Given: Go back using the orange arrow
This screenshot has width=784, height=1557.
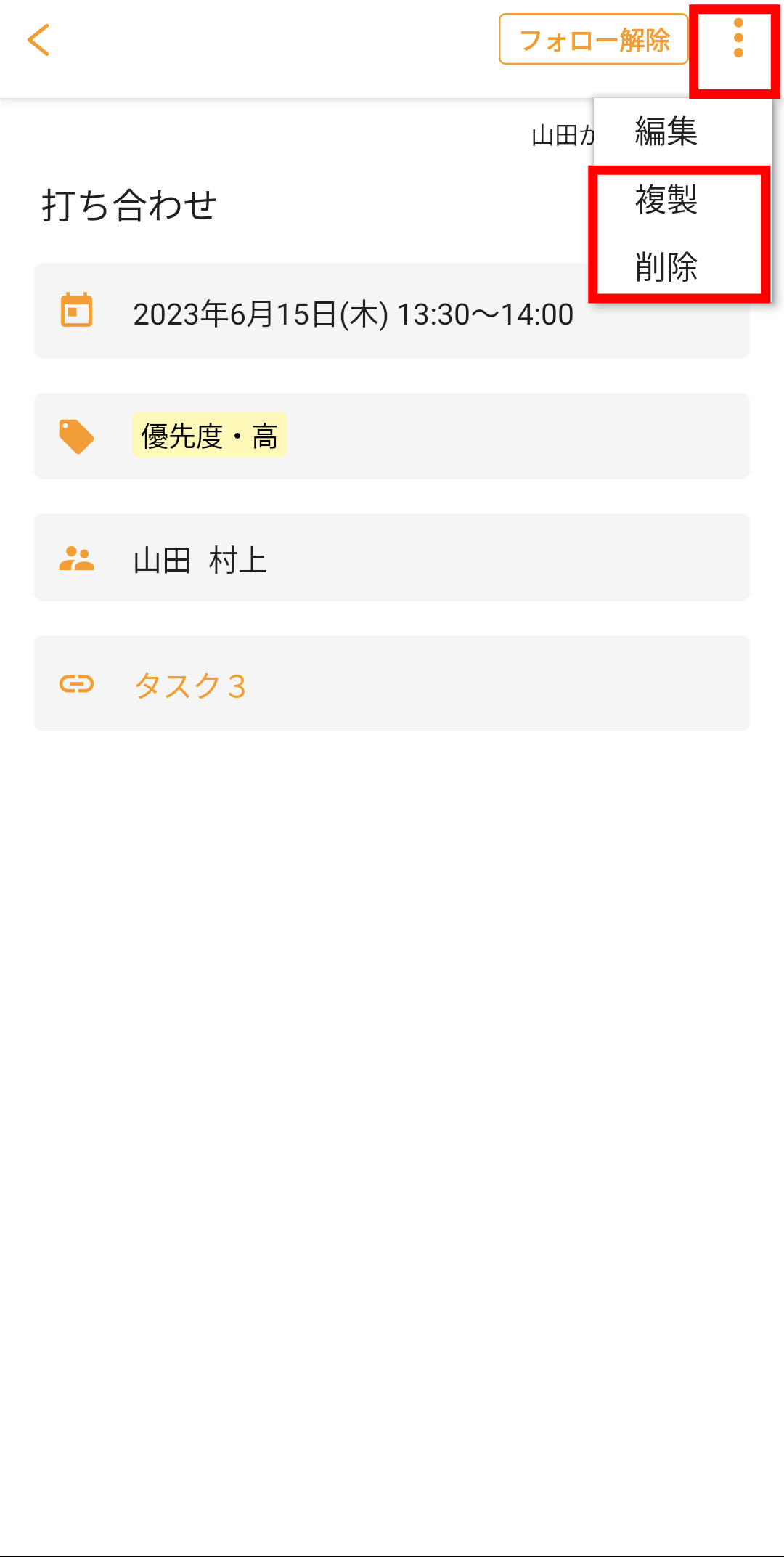Looking at the screenshot, I should pyautogui.click(x=39, y=40).
